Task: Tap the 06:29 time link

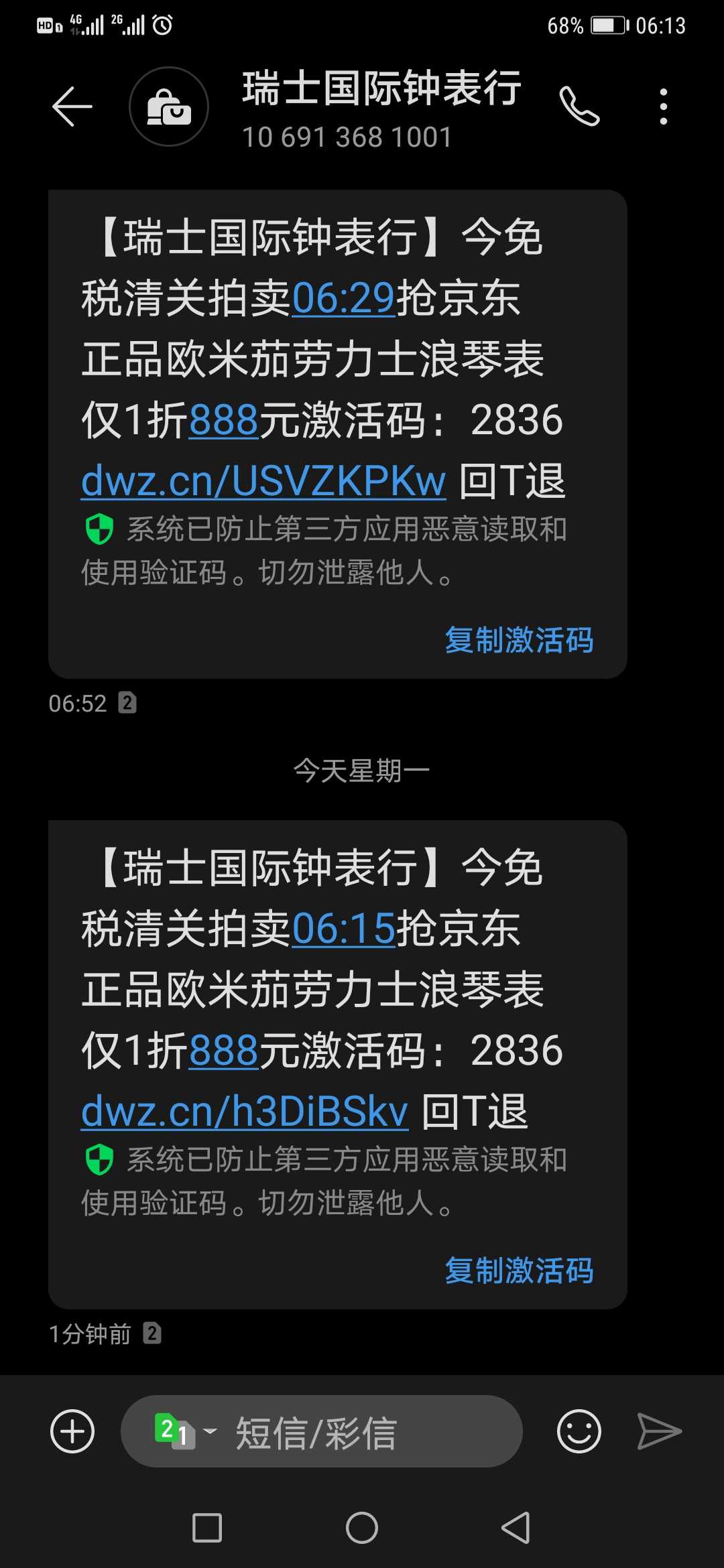Action: point(344,298)
